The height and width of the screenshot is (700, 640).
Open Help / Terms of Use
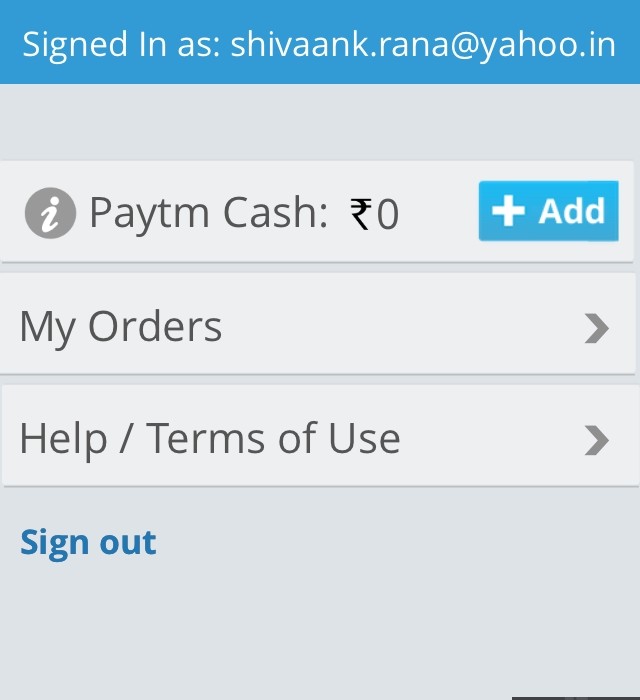click(318, 438)
